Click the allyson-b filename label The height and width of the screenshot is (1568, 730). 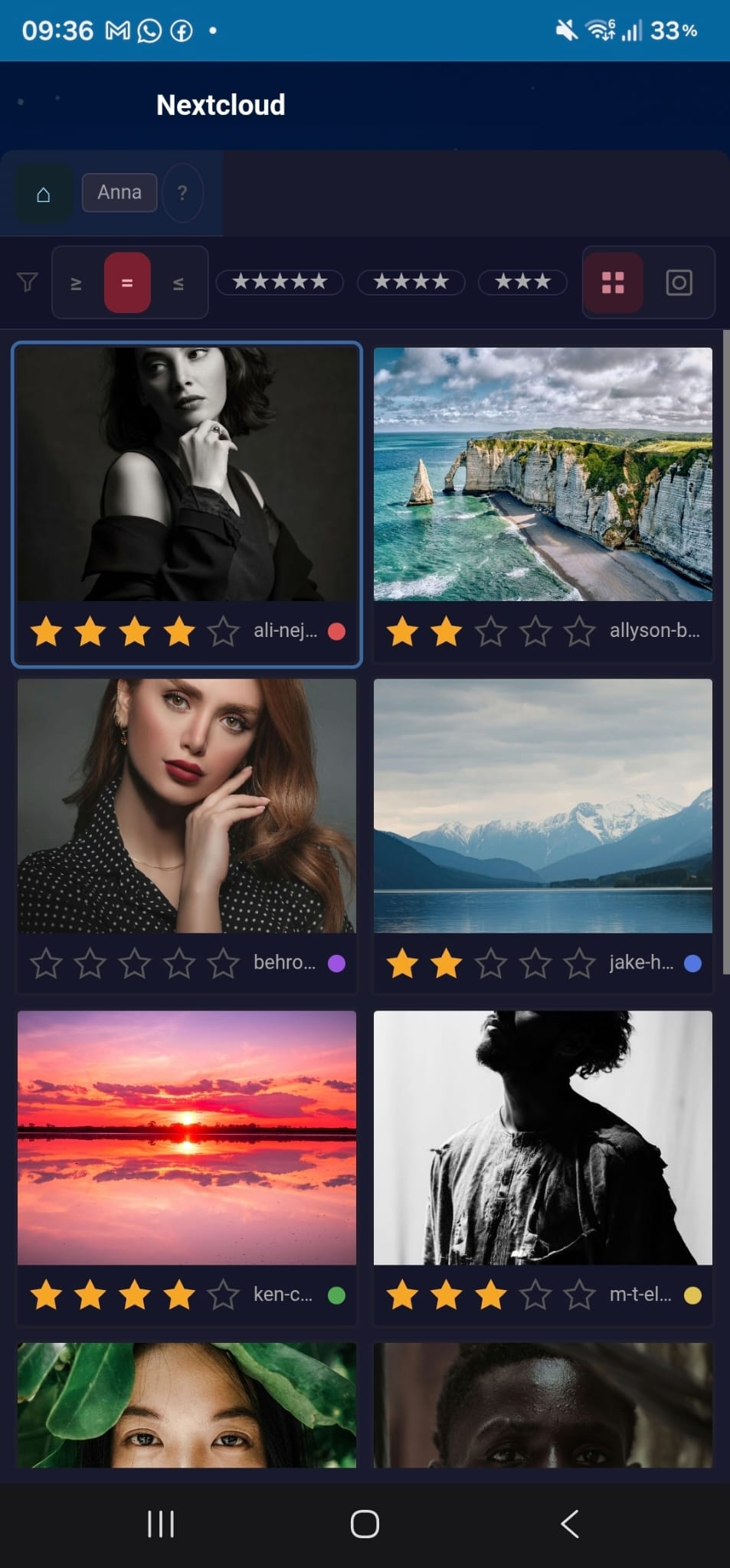tap(655, 632)
